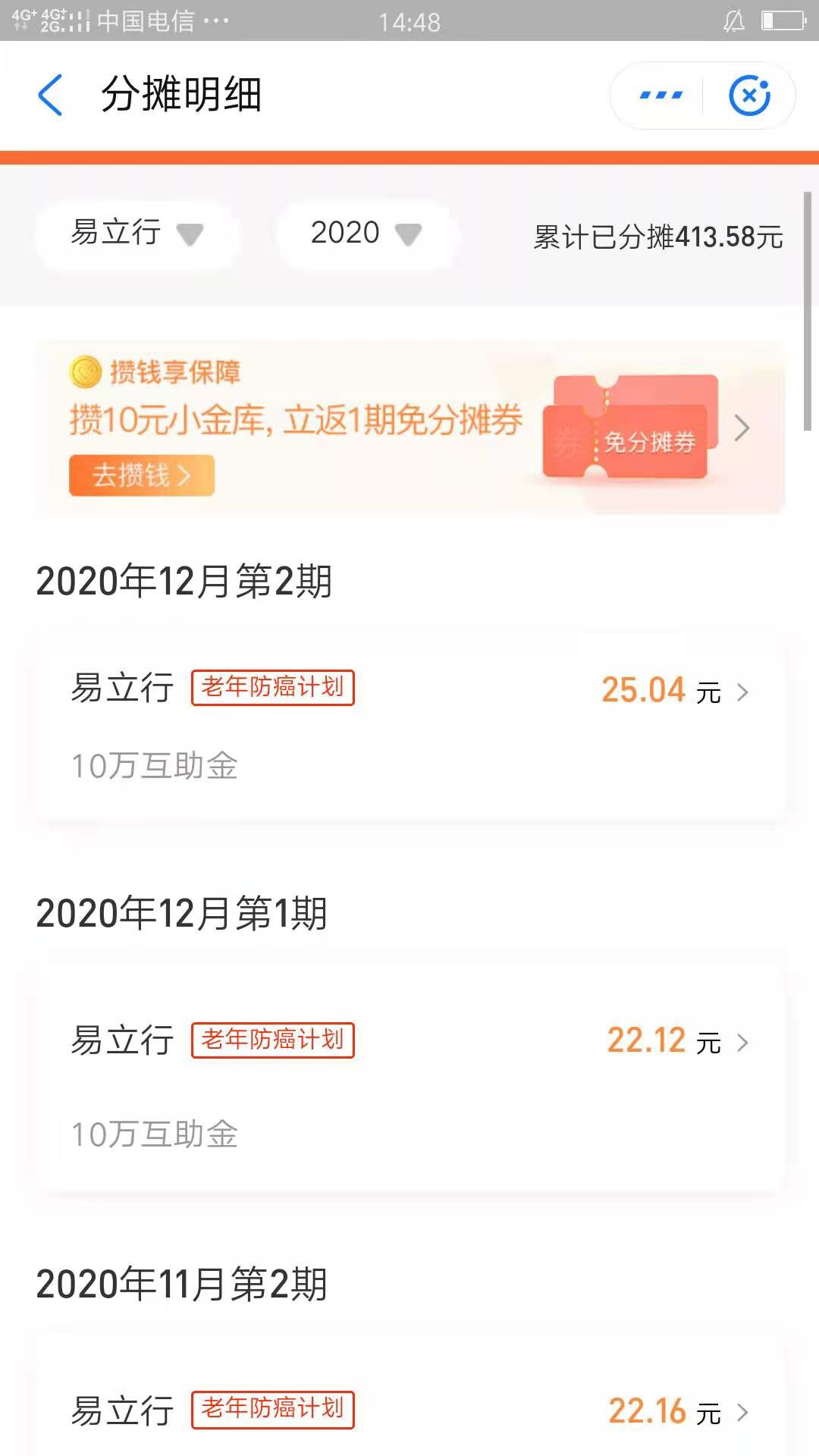Viewport: 819px width, 1456px height.
Task: Open the 易立行 member dropdown
Action: pos(136,234)
